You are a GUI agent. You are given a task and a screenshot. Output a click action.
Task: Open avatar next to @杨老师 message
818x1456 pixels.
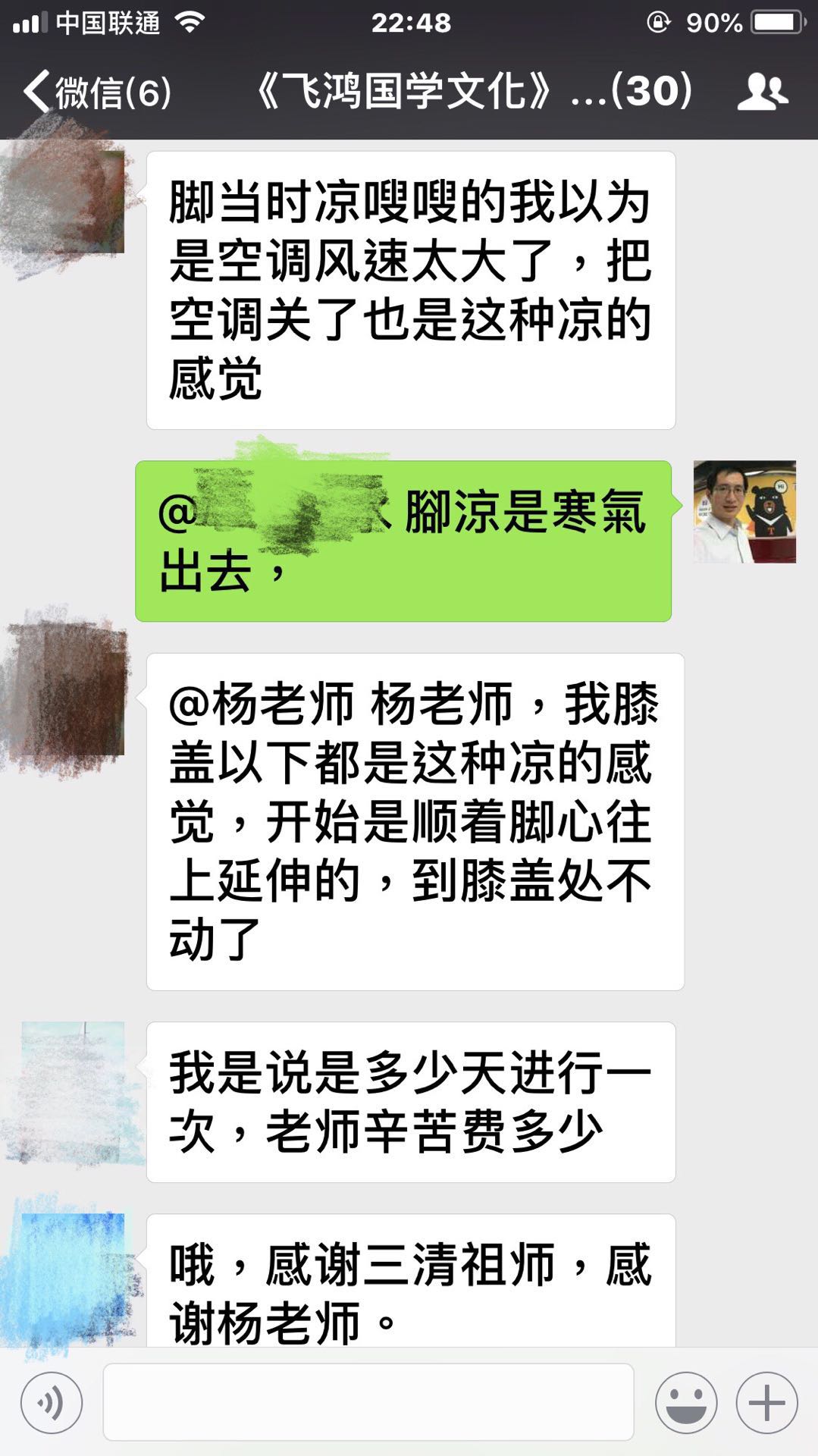[72, 704]
